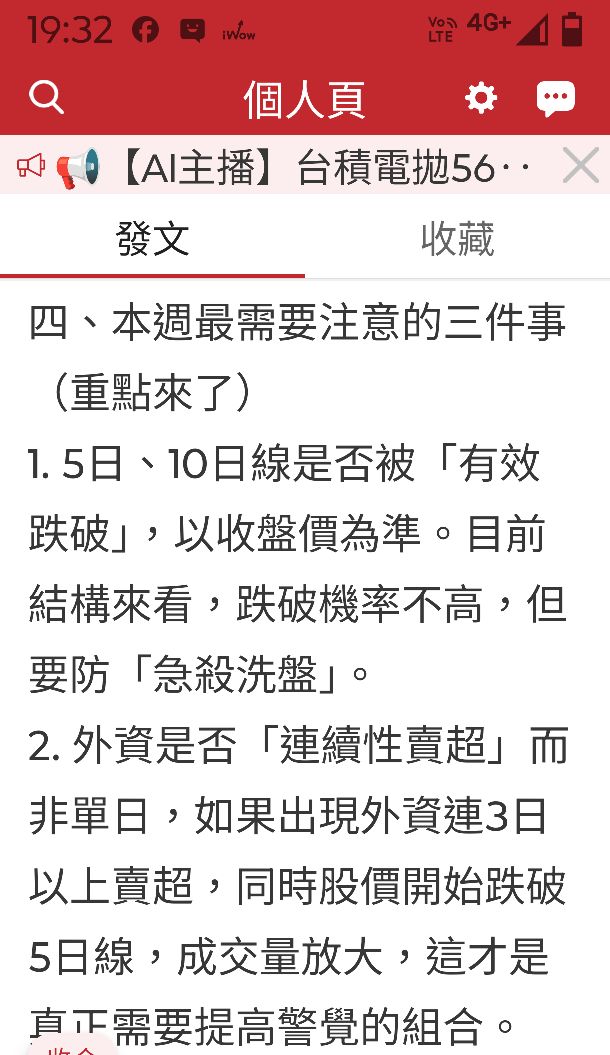Open the AI主播 台積電 announcement banner
610x1055 pixels.
click(300, 168)
